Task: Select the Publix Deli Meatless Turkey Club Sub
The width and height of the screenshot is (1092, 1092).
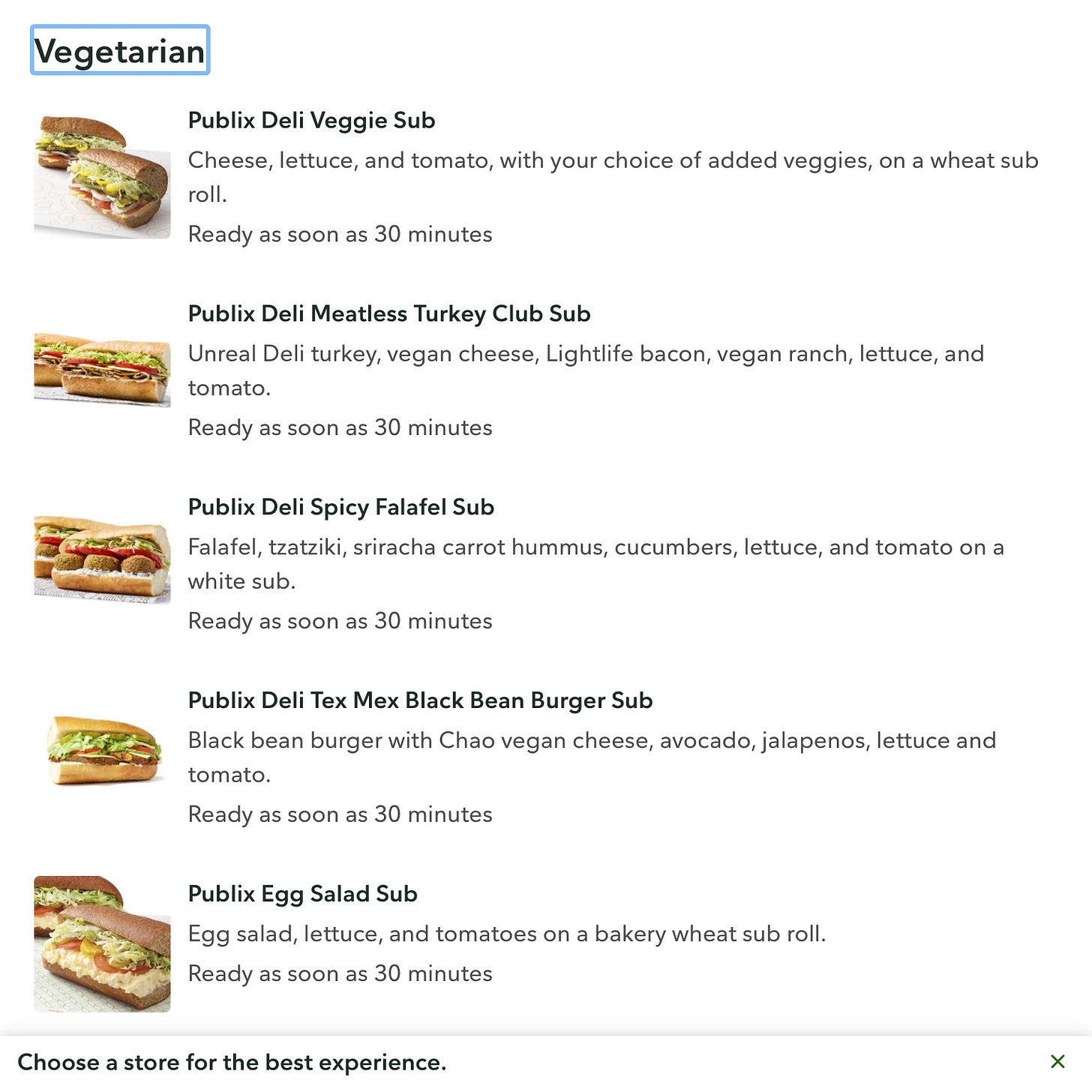Action: pos(389,313)
